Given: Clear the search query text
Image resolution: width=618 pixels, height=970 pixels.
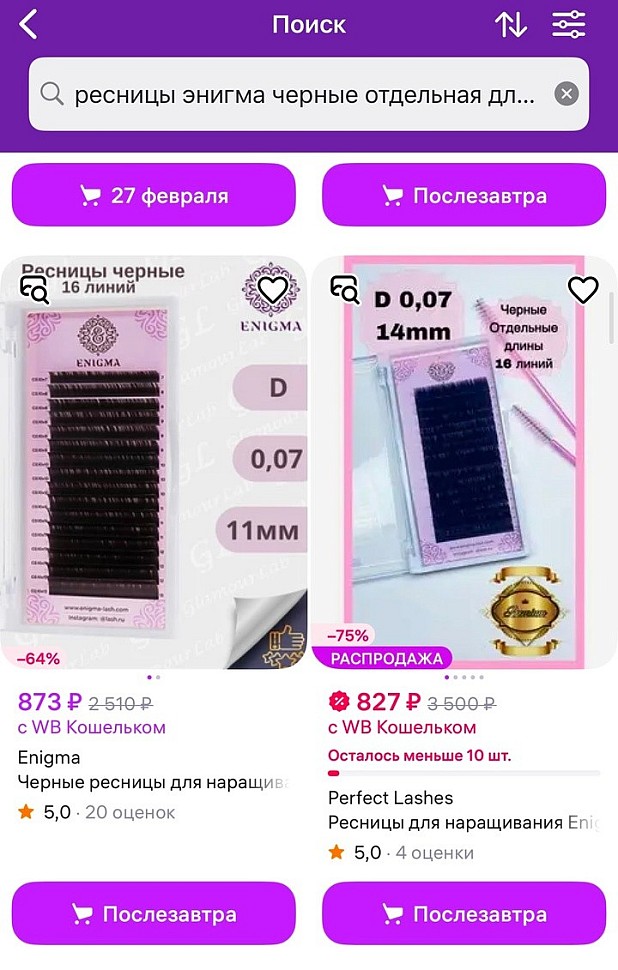Looking at the screenshot, I should pos(566,95).
